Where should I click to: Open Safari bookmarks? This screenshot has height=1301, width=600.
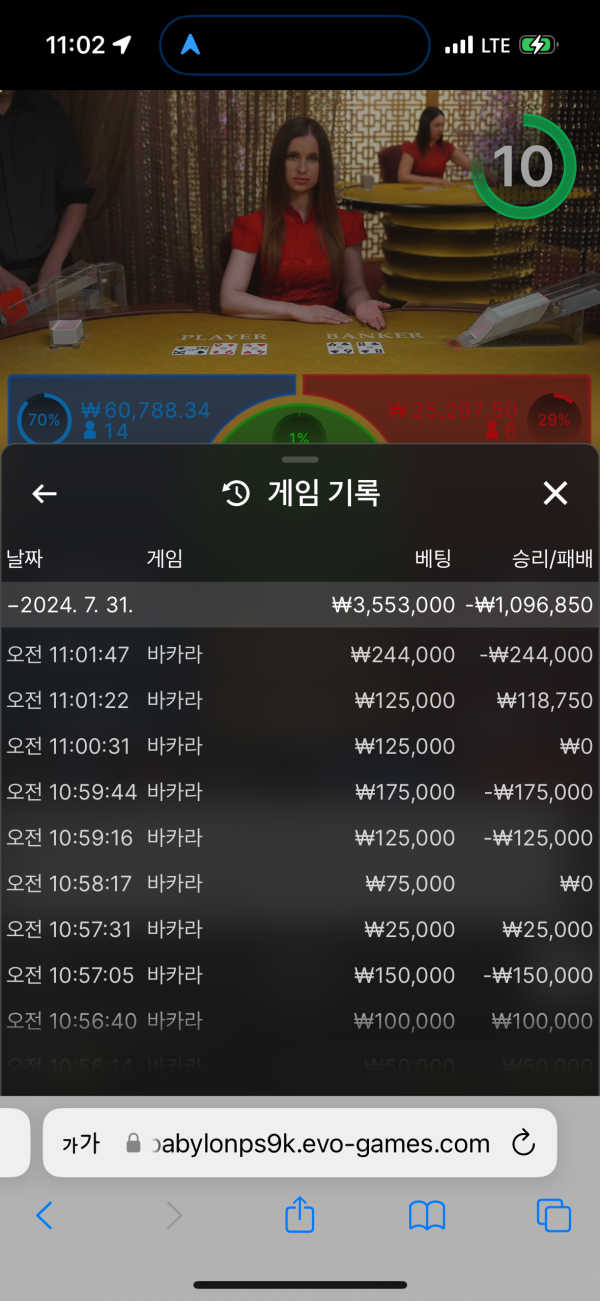[x=427, y=1215]
